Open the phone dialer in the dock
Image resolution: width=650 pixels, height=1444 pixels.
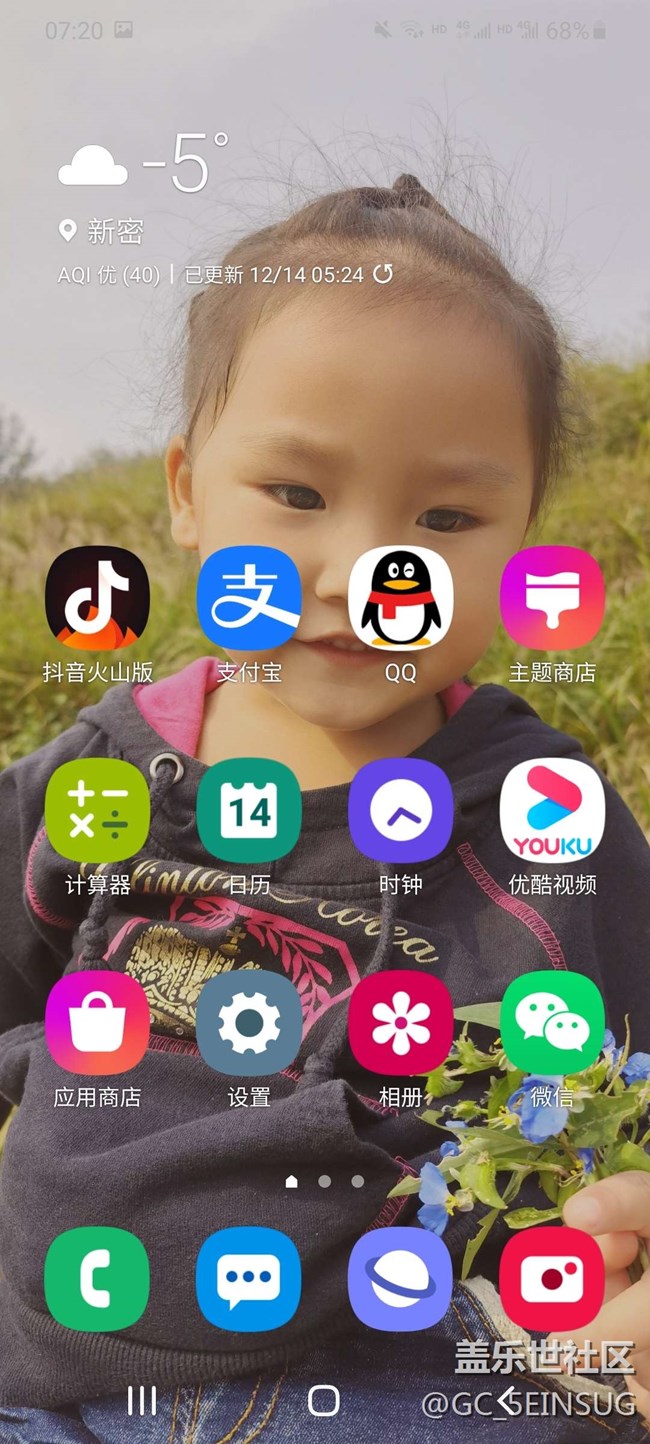click(97, 1279)
